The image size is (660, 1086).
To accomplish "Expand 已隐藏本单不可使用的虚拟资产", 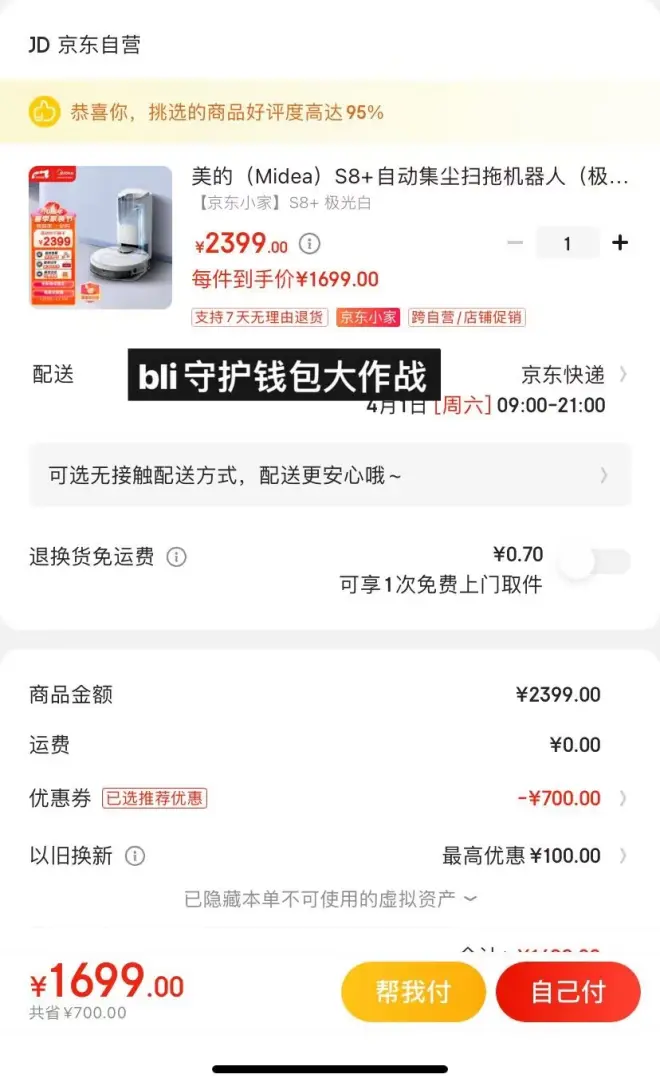I will 330,899.
